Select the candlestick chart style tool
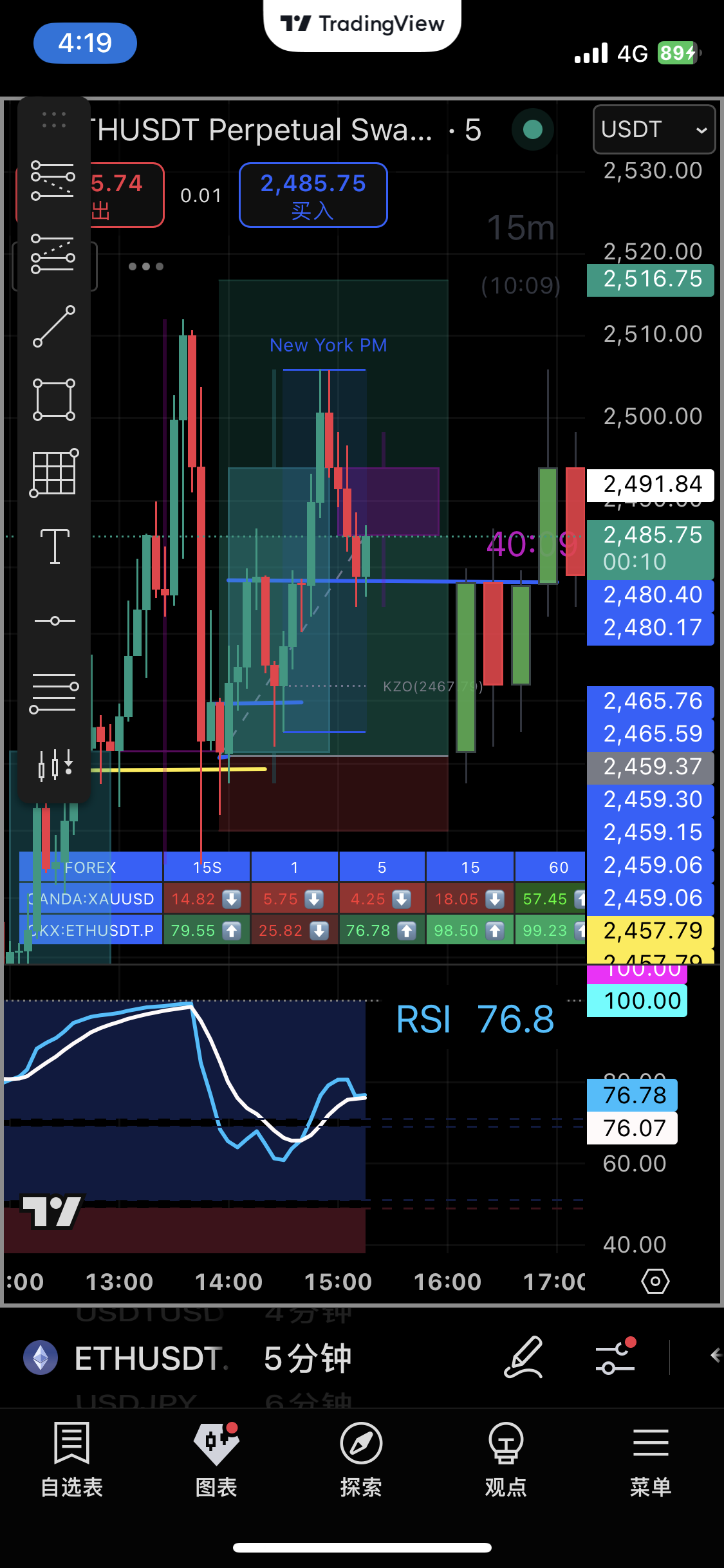Image resolution: width=724 pixels, height=1568 pixels. [x=54, y=766]
